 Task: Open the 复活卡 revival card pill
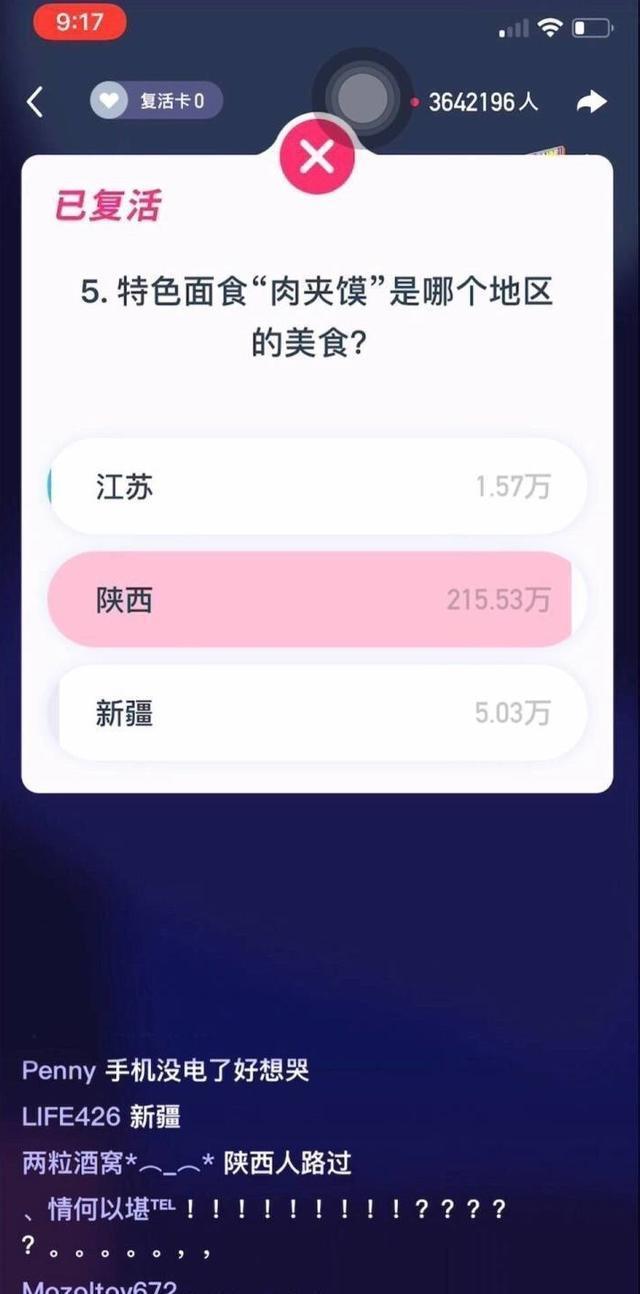point(156,101)
